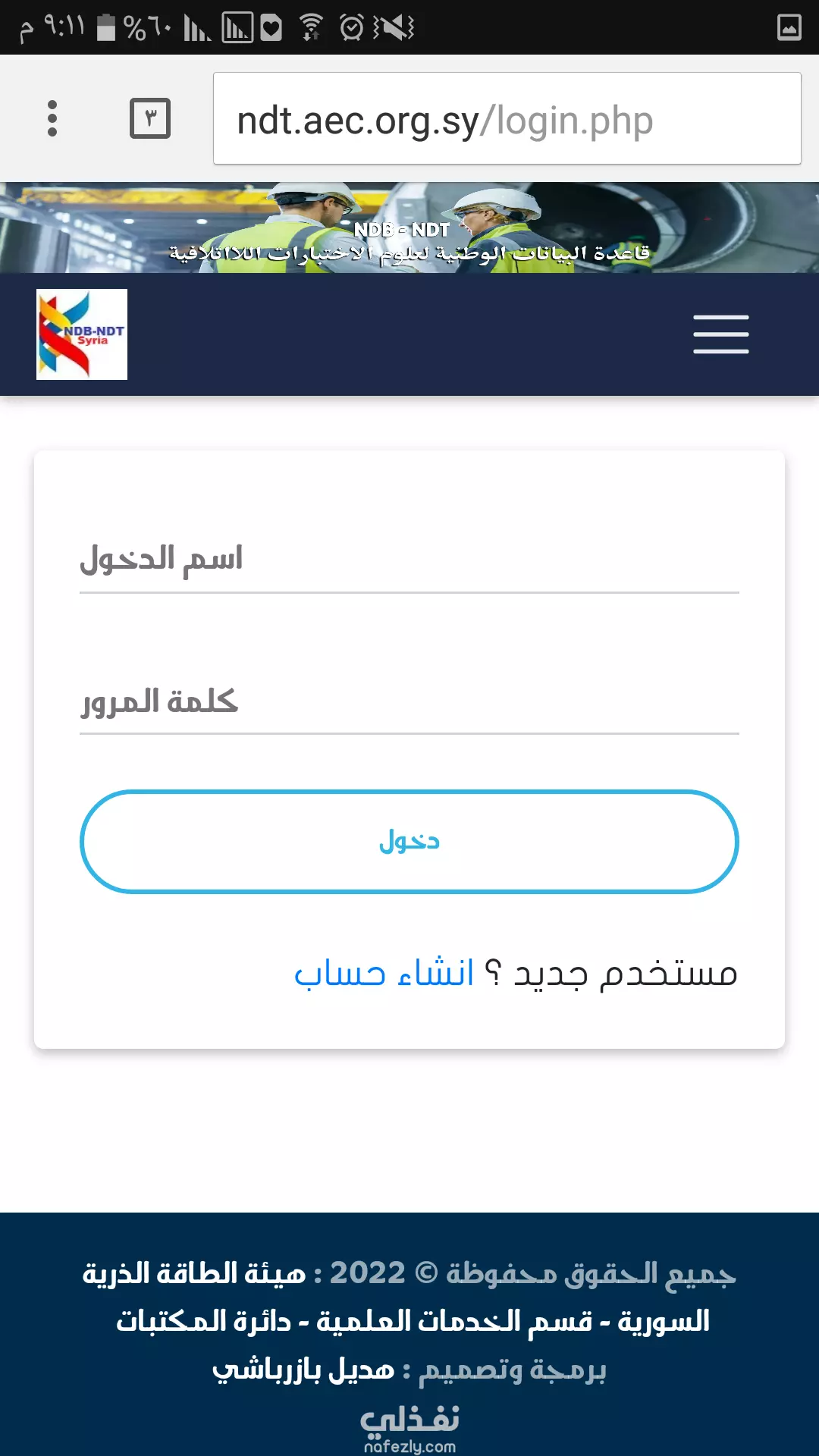This screenshot has height=1456, width=819.
Task: Open the browser tab switcher
Action: click(x=150, y=118)
